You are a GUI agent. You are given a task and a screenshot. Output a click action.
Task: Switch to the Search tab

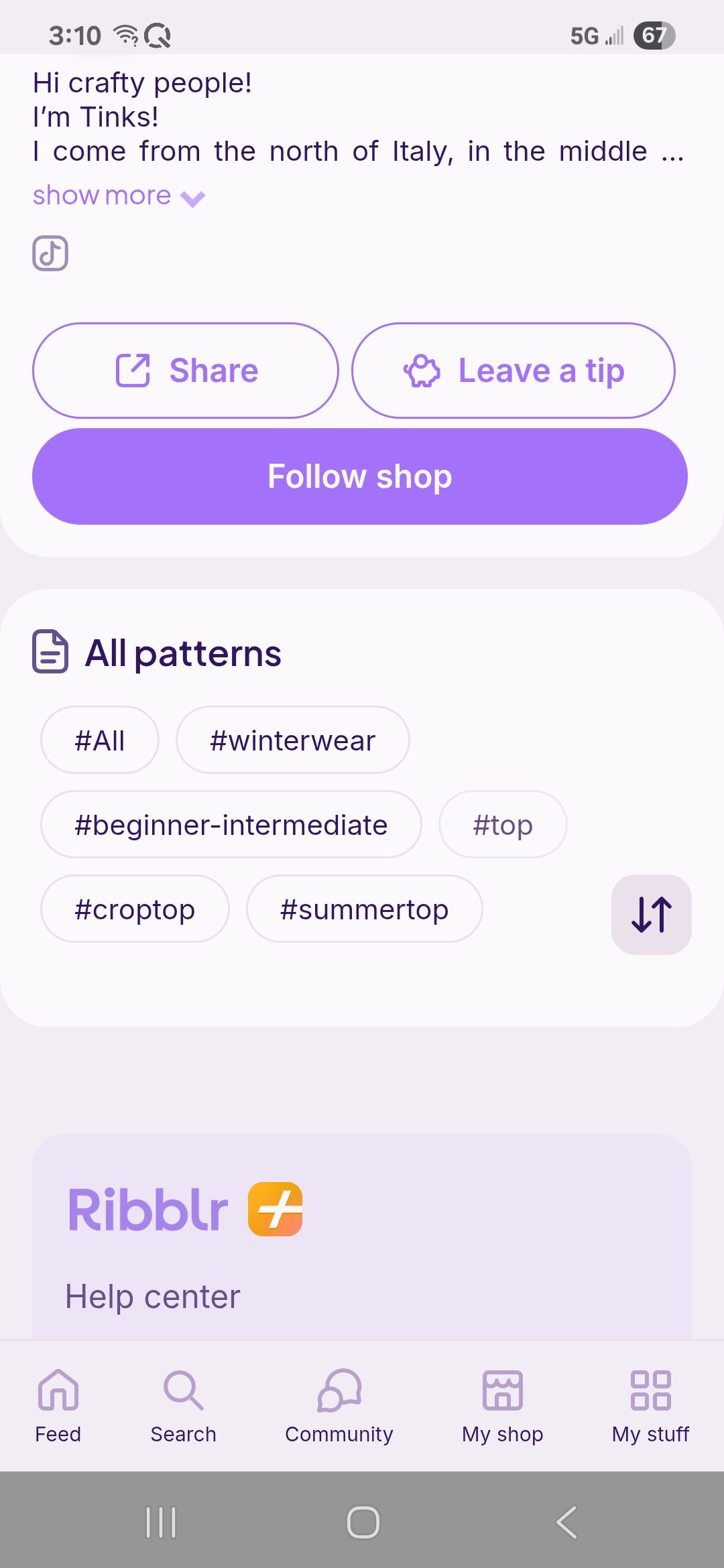183,1406
